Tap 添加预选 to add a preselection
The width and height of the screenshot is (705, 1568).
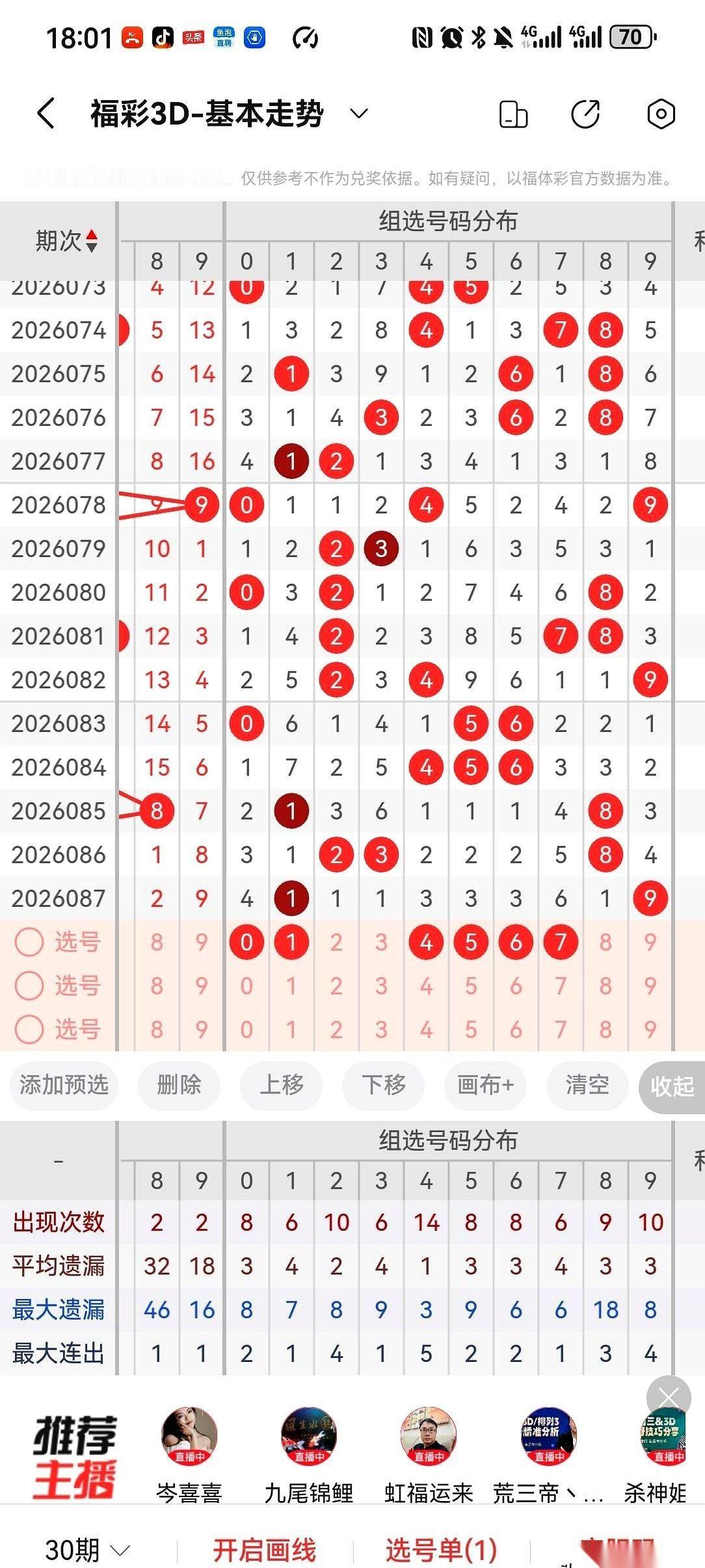(x=64, y=1086)
